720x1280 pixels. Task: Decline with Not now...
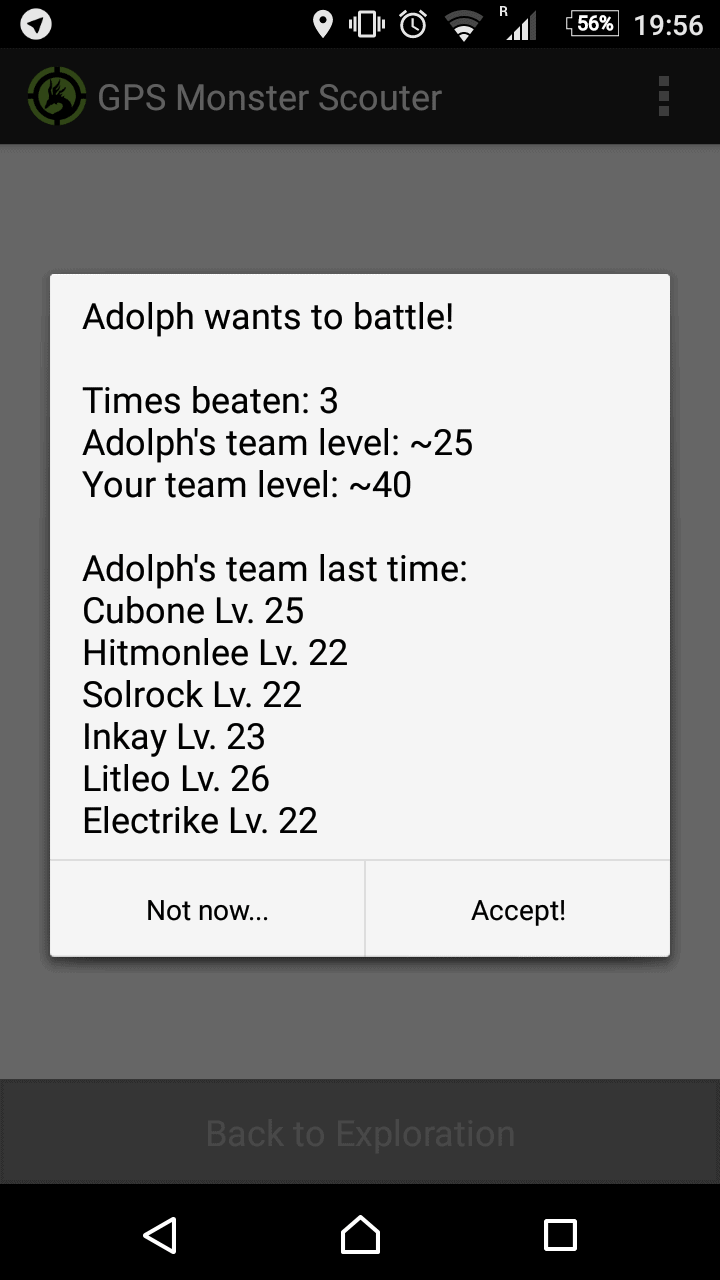[x=207, y=910]
